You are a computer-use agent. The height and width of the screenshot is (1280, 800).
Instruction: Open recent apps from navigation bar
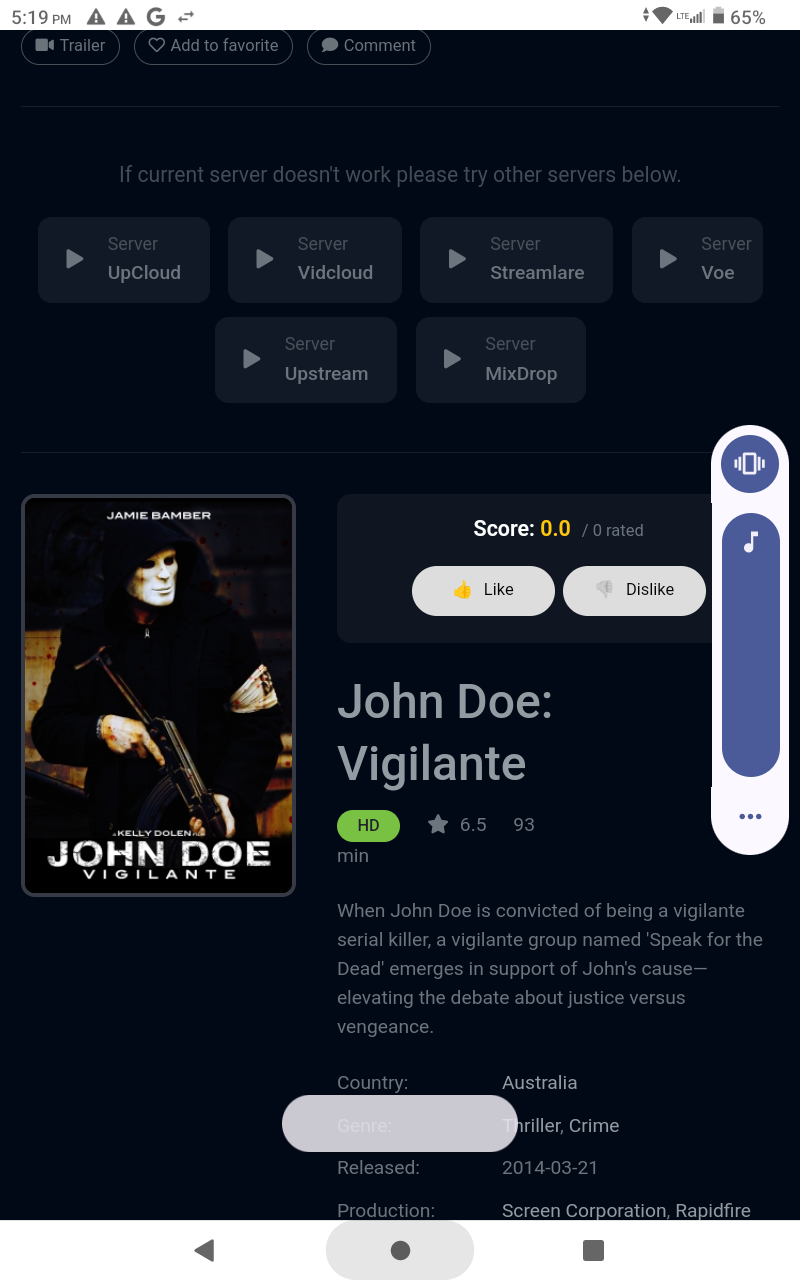(x=593, y=1250)
